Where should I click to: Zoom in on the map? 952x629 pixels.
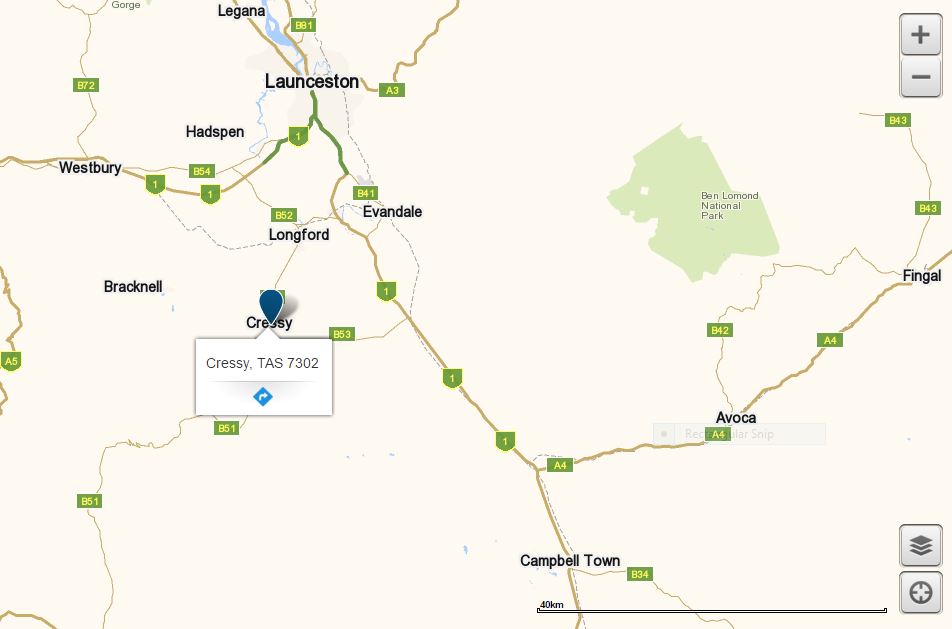click(920, 36)
